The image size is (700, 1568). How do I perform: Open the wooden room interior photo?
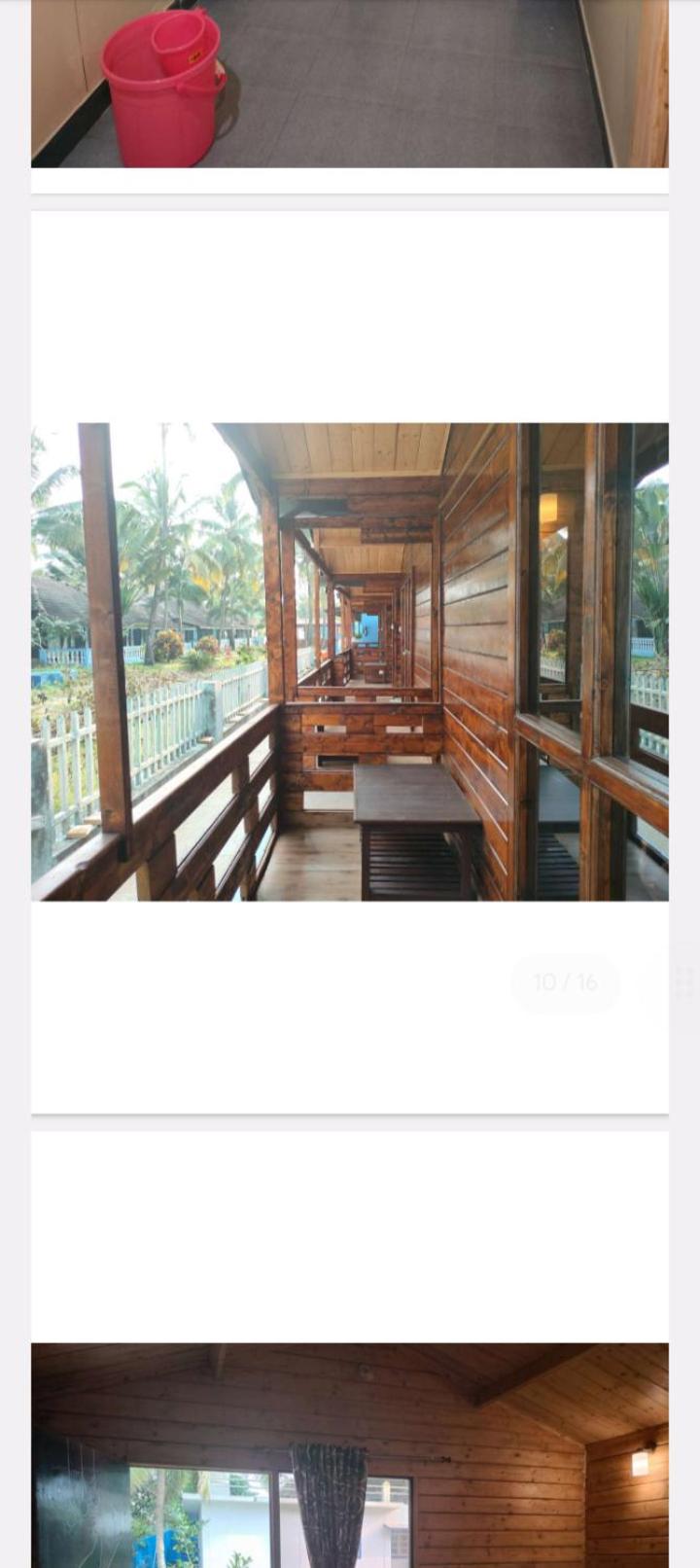(x=350, y=1455)
